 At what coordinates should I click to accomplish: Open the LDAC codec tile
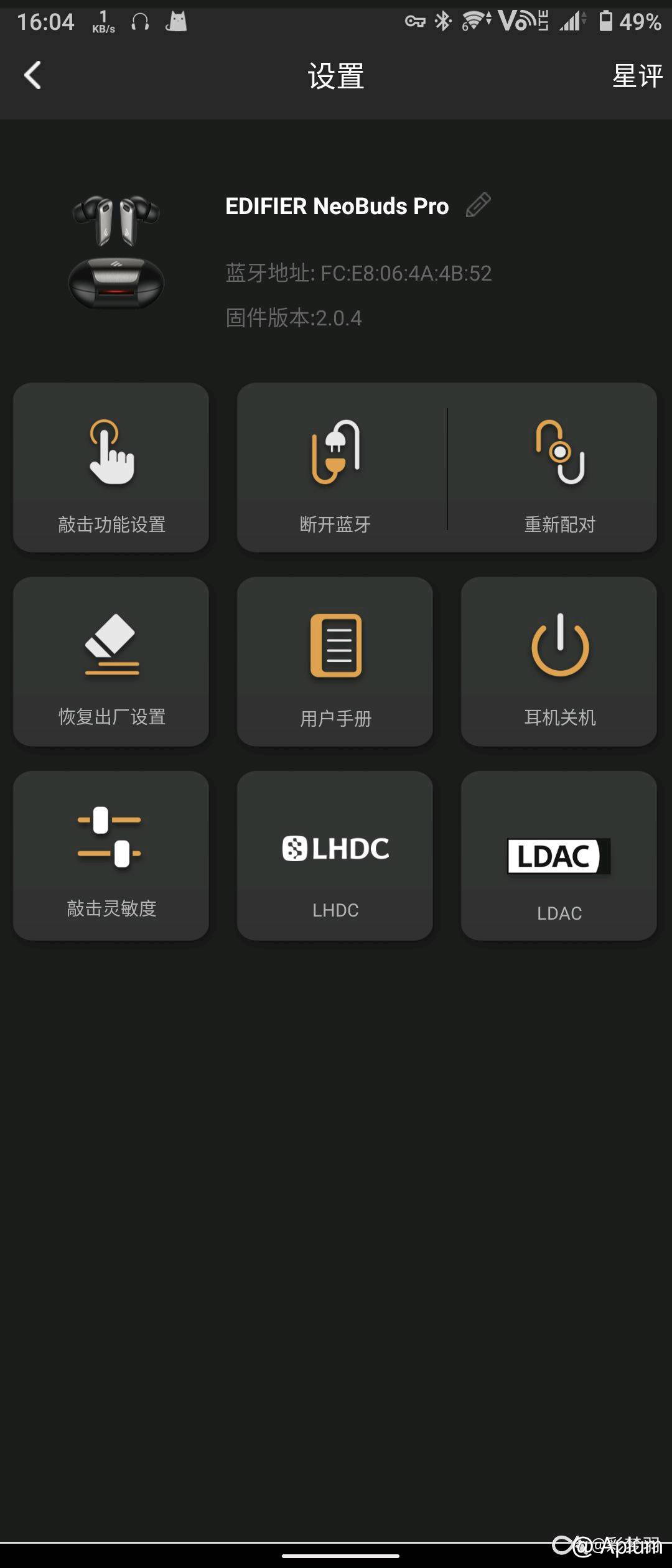(559, 856)
